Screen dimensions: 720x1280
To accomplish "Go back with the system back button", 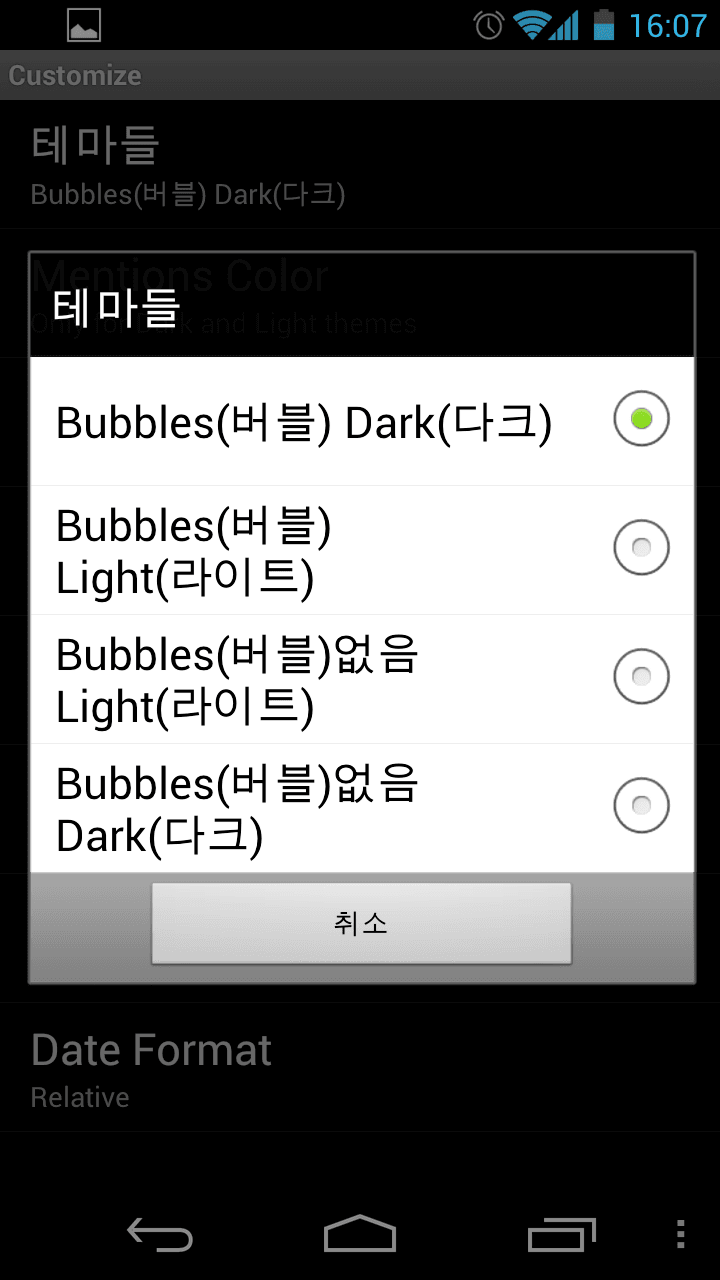I will (x=160, y=1235).
